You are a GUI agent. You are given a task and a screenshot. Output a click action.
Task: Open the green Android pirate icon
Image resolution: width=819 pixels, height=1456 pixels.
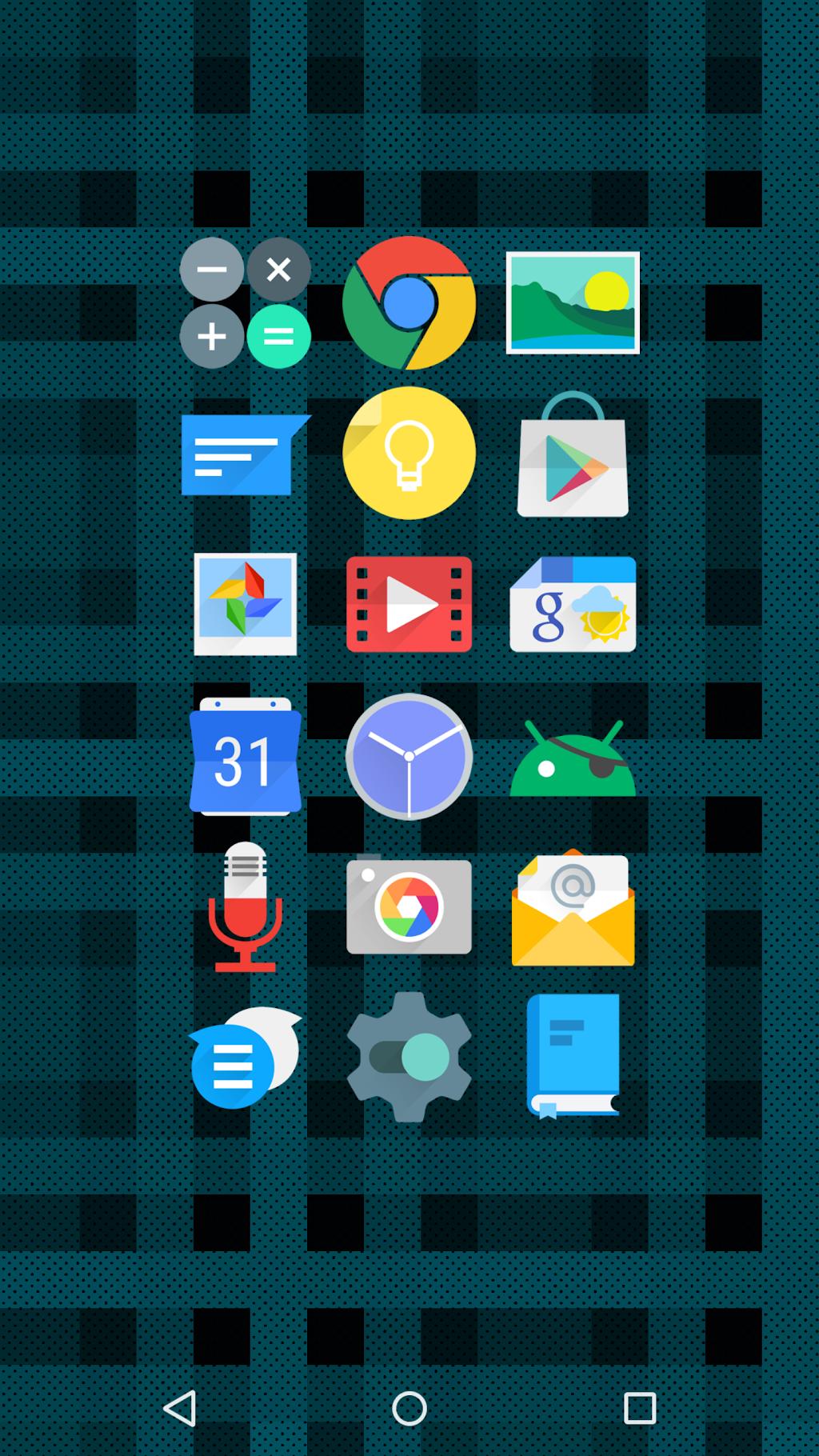[x=573, y=758]
